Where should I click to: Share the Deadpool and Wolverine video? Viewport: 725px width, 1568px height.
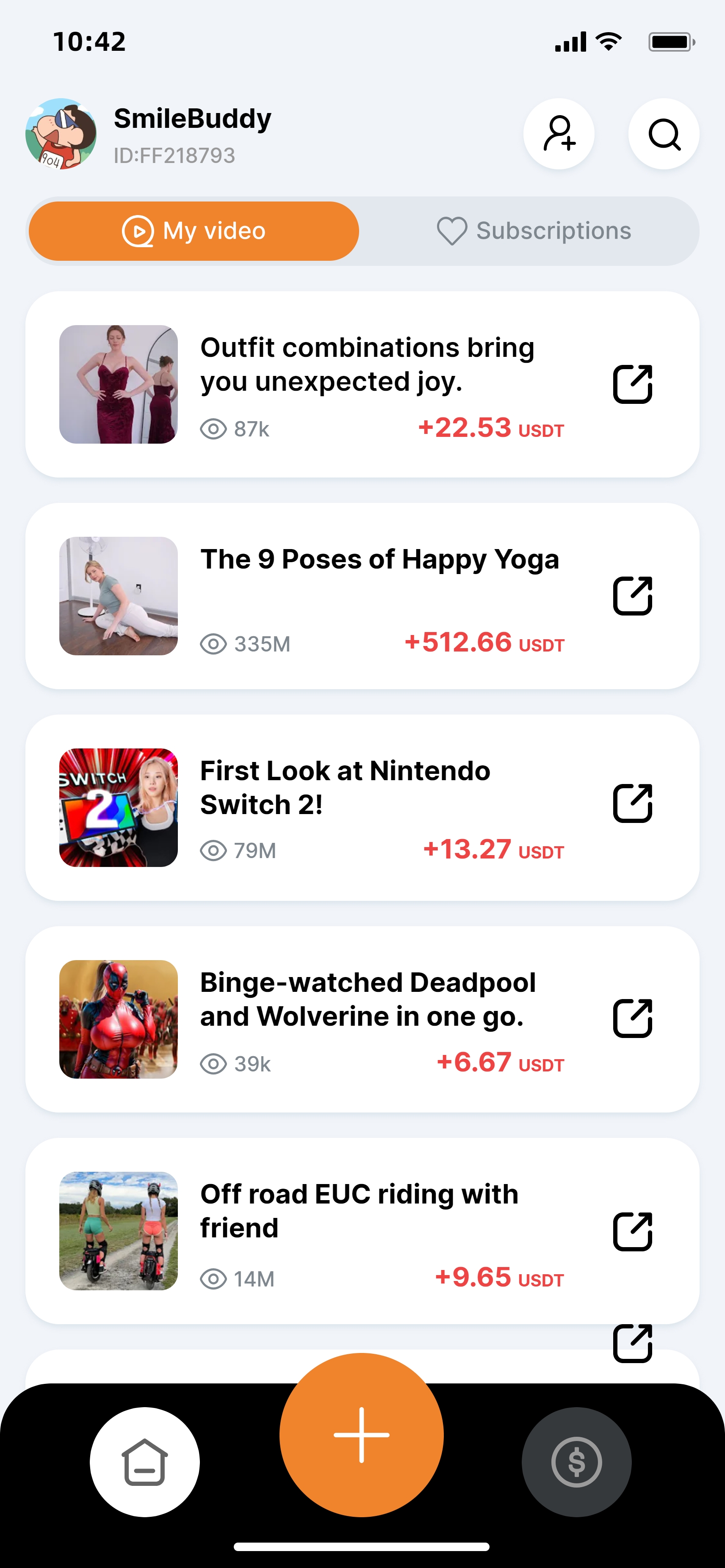[633, 1018]
